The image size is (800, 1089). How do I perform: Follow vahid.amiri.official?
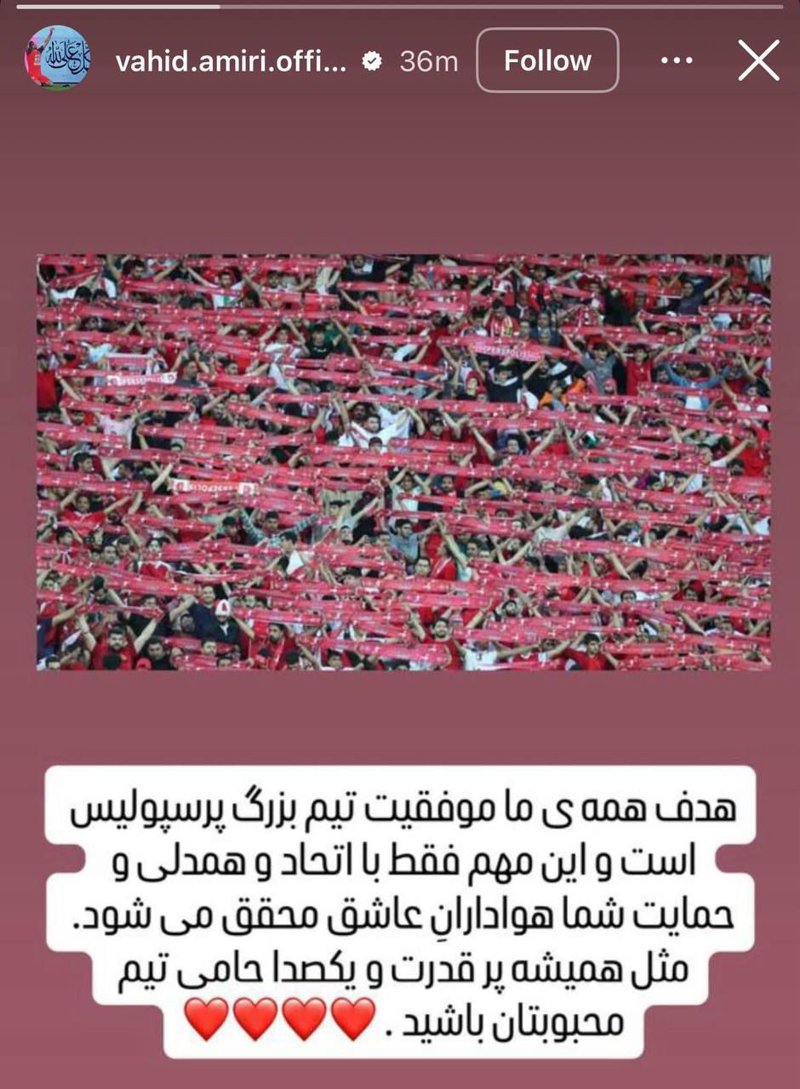pos(547,61)
